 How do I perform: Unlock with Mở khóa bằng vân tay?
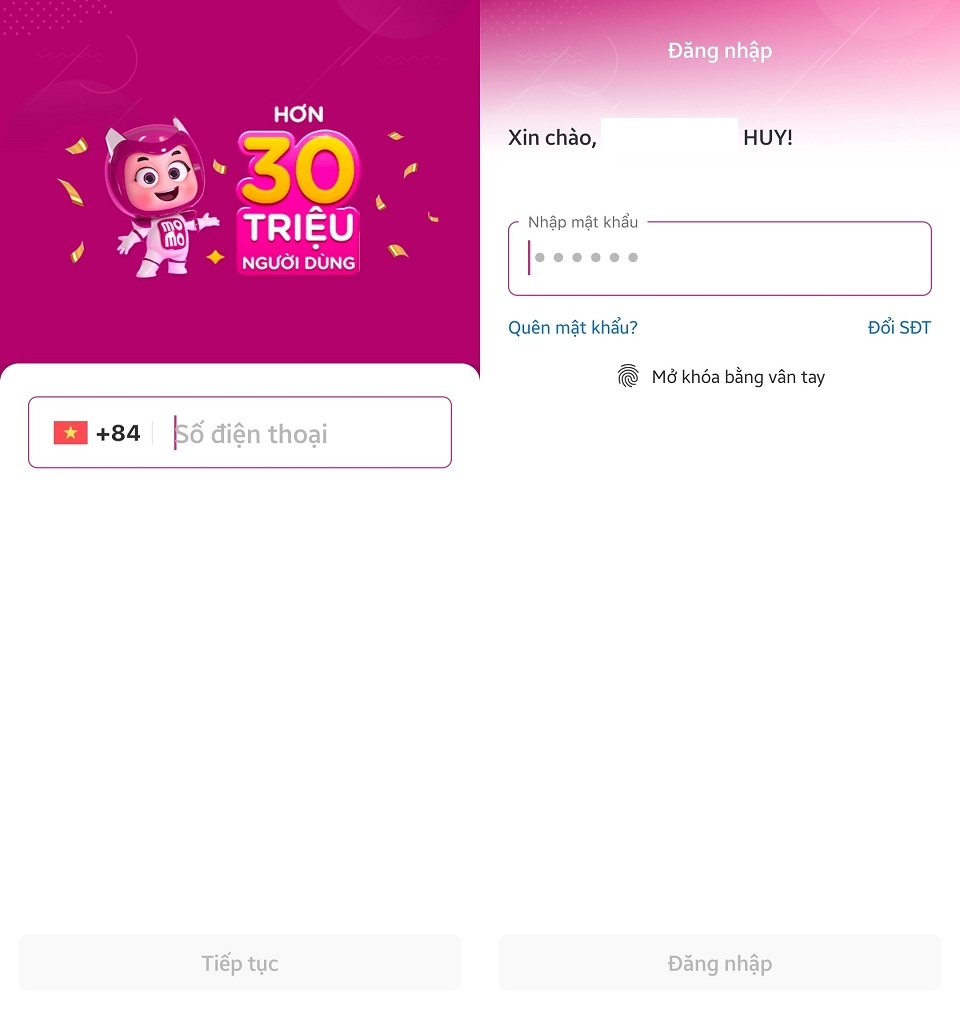pos(722,377)
